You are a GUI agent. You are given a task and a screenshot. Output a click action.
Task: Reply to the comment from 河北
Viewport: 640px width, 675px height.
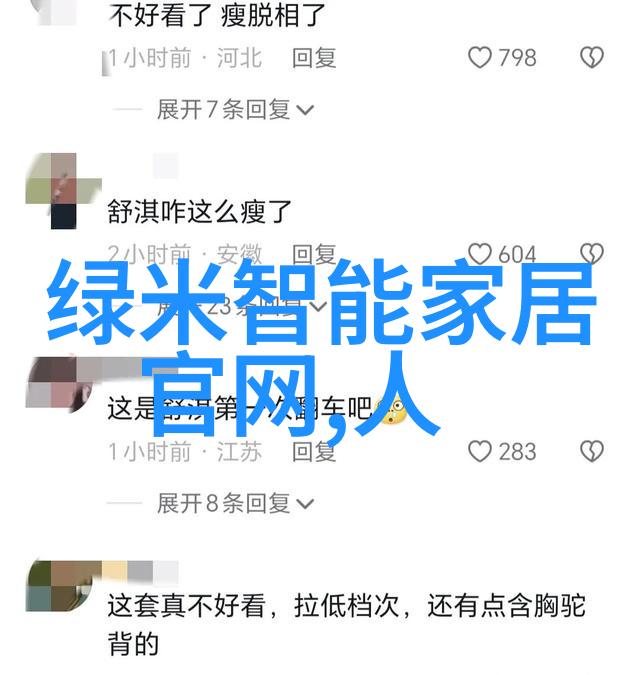tap(314, 58)
